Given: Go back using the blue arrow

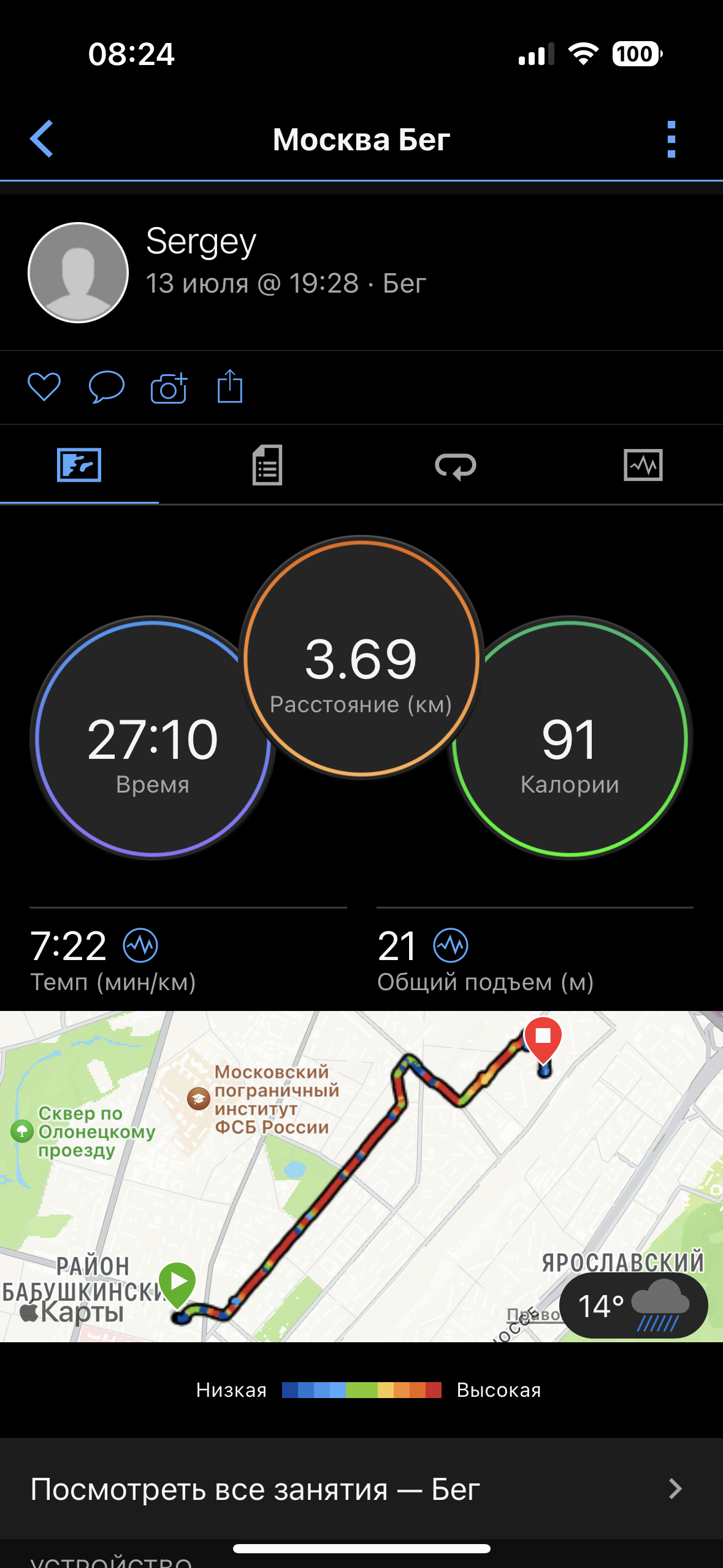Looking at the screenshot, I should [41, 139].
